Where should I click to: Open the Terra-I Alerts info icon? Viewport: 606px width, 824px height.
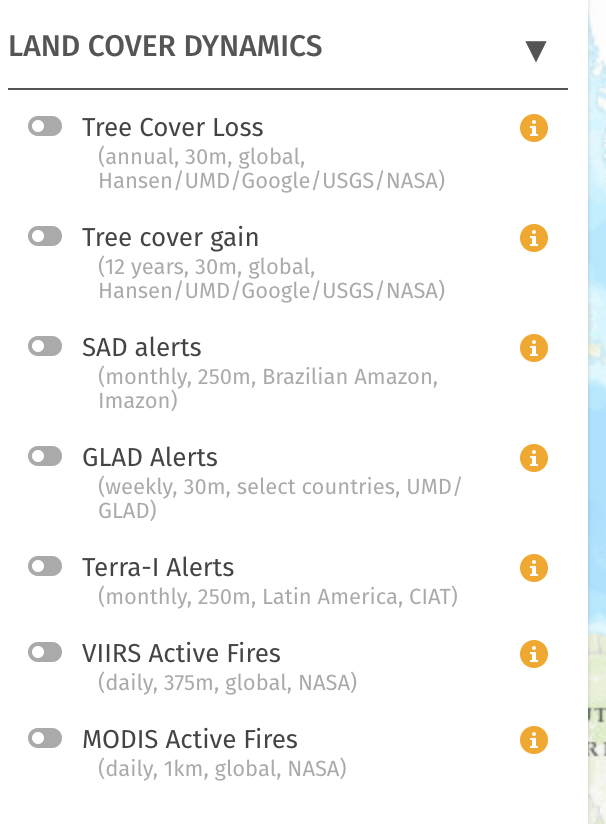(534, 568)
